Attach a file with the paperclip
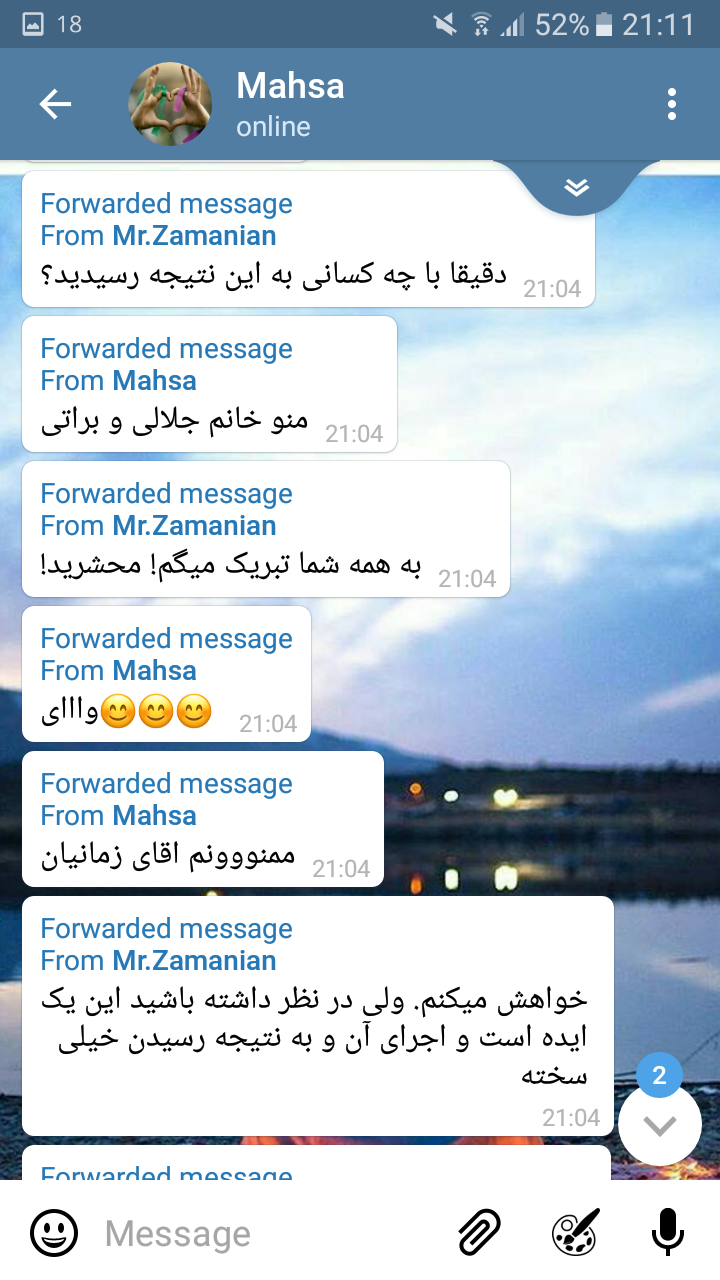The width and height of the screenshot is (720, 1280). click(x=479, y=1232)
